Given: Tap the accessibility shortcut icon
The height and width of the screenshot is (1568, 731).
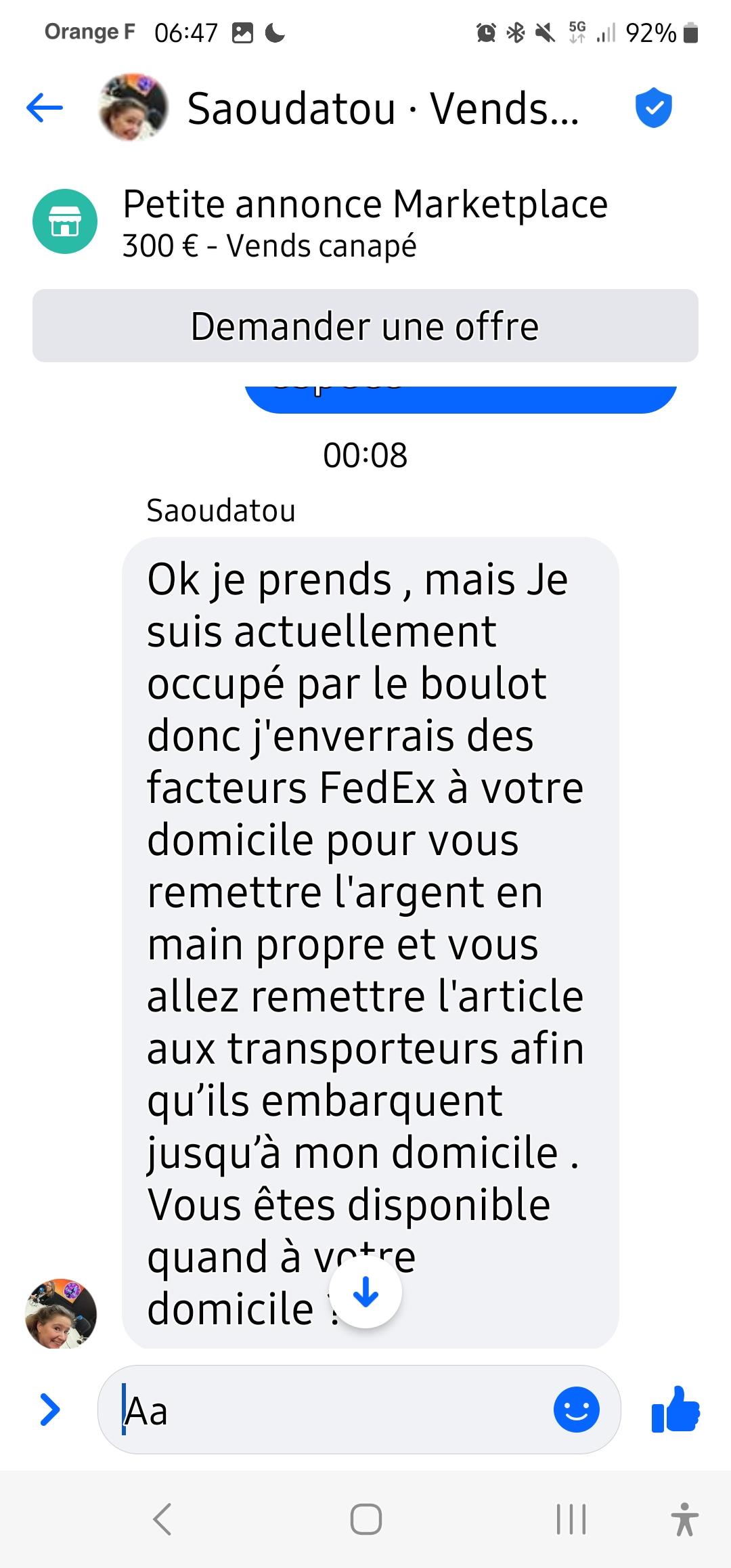Looking at the screenshot, I should 685,1519.
